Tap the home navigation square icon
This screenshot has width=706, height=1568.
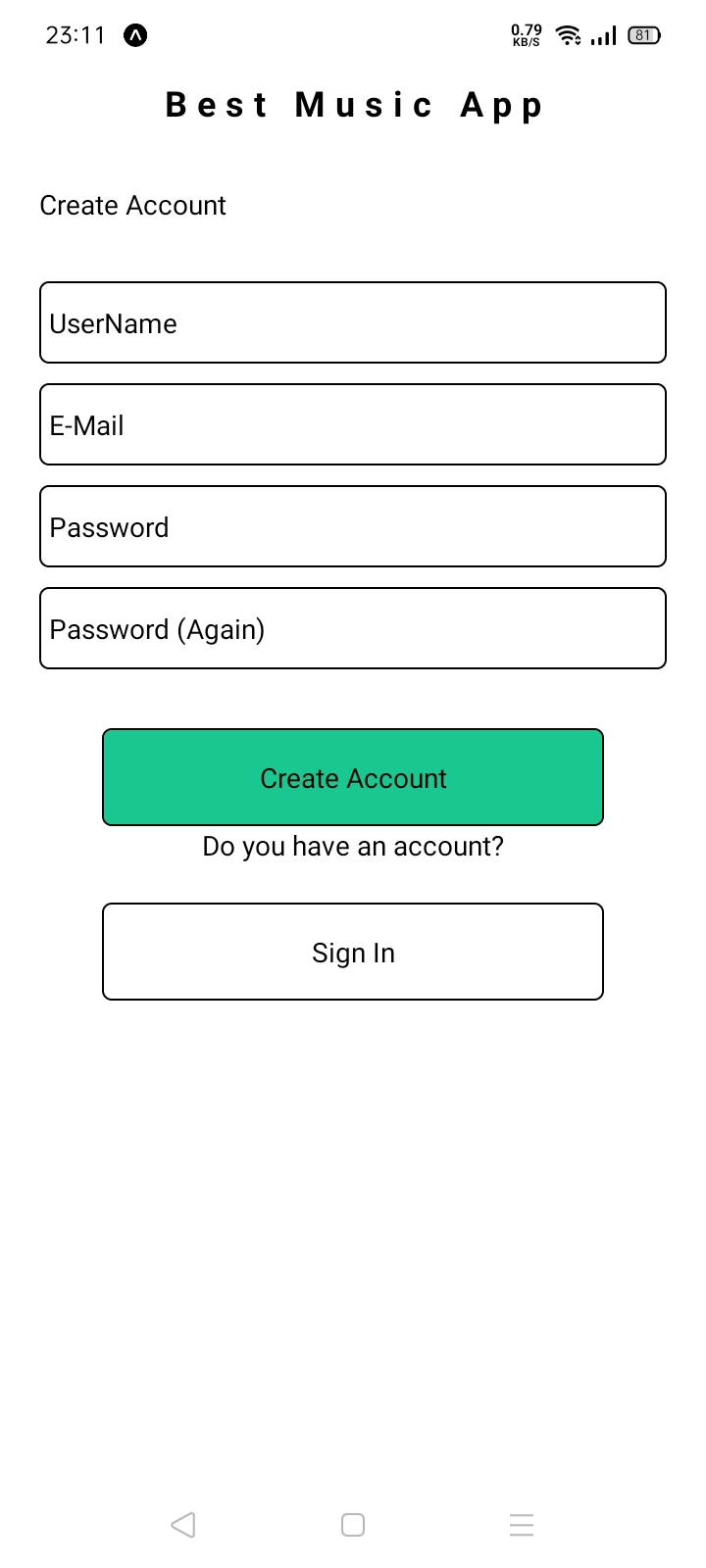[x=352, y=1524]
